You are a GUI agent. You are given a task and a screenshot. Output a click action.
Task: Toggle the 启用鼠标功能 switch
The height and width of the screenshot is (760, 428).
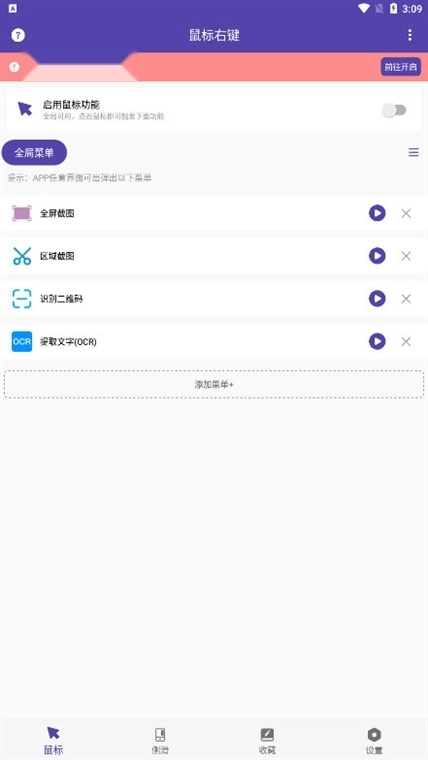(394, 110)
